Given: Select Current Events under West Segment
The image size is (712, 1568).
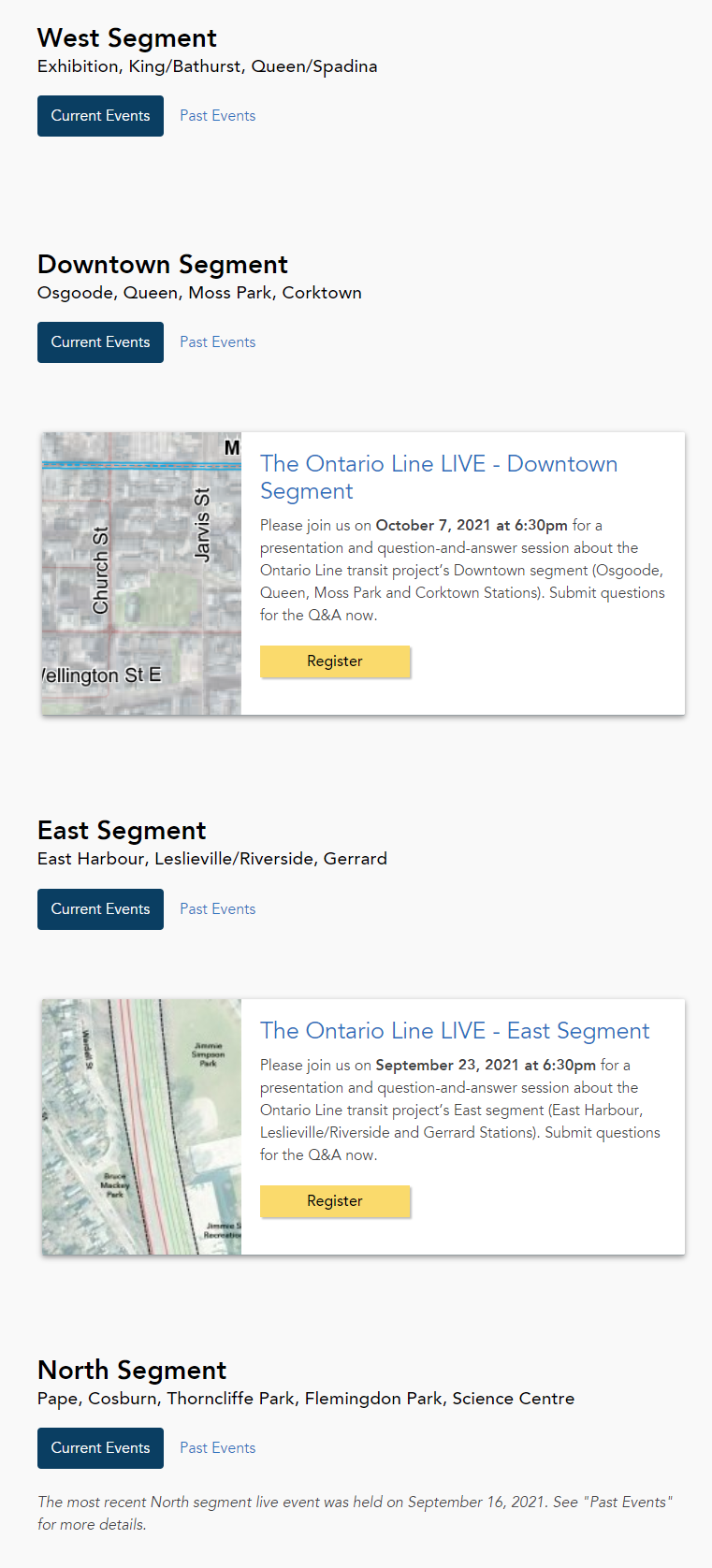Looking at the screenshot, I should [x=100, y=116].
